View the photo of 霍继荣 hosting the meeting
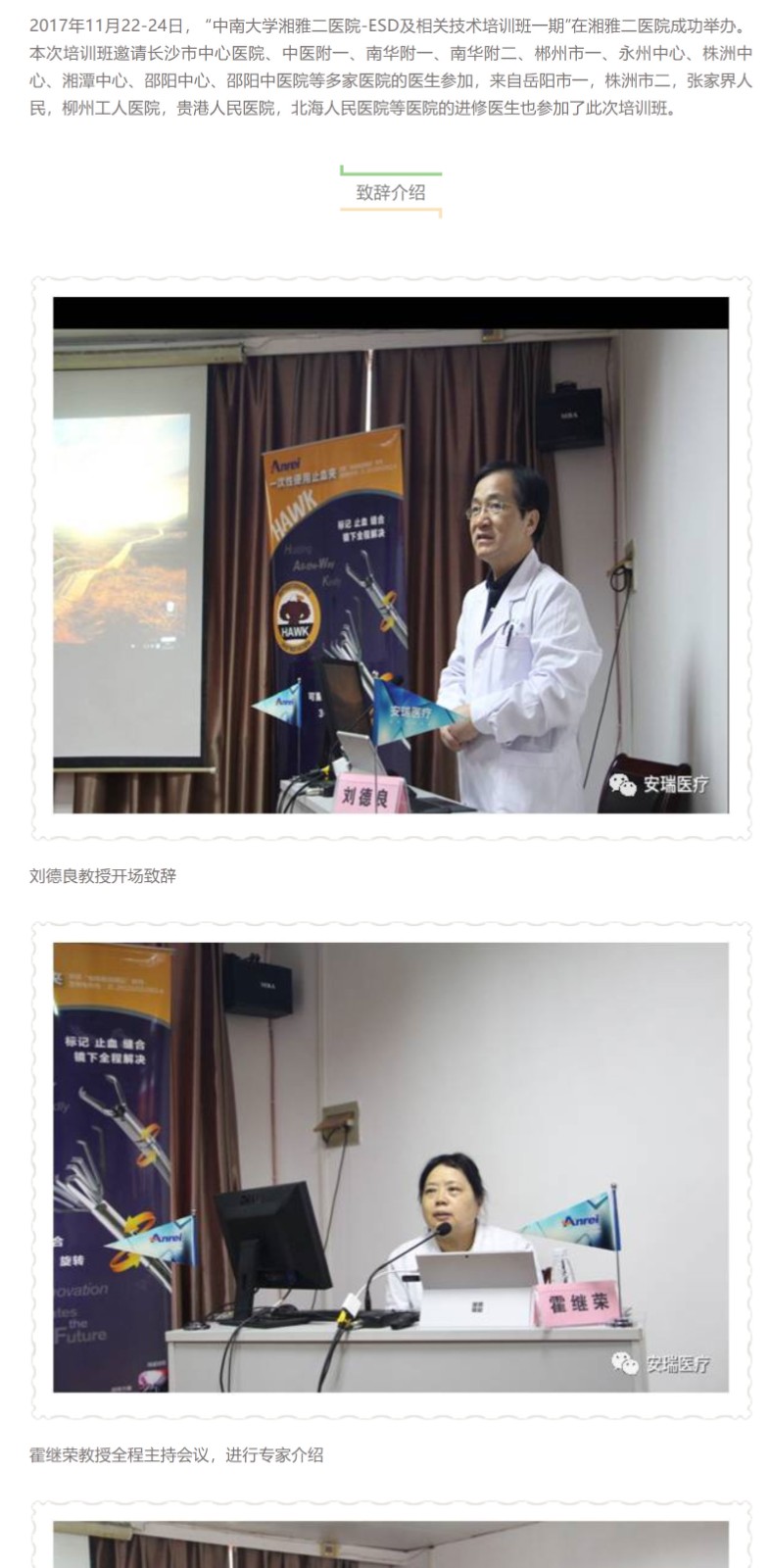 [x=390, y=1166]
